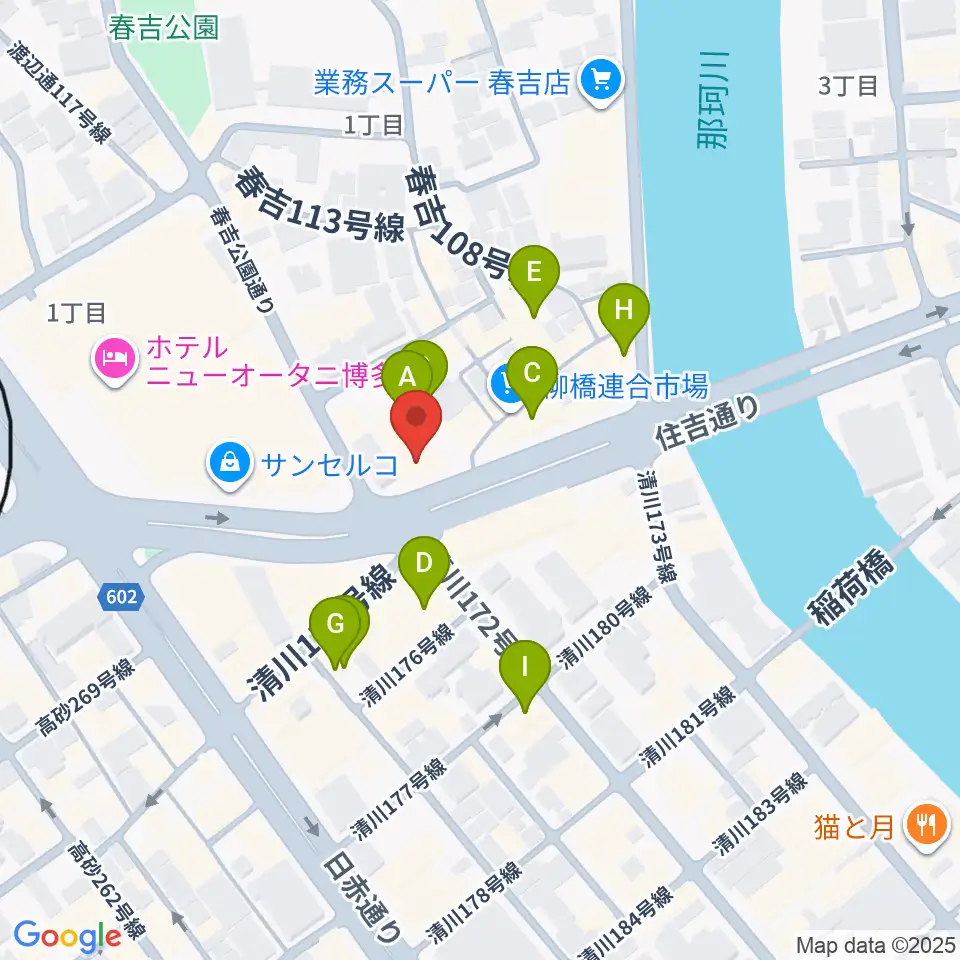The height and width of the screenshot is (960, 960).
Task: Select the red location pin
Action: coord(416,424)
